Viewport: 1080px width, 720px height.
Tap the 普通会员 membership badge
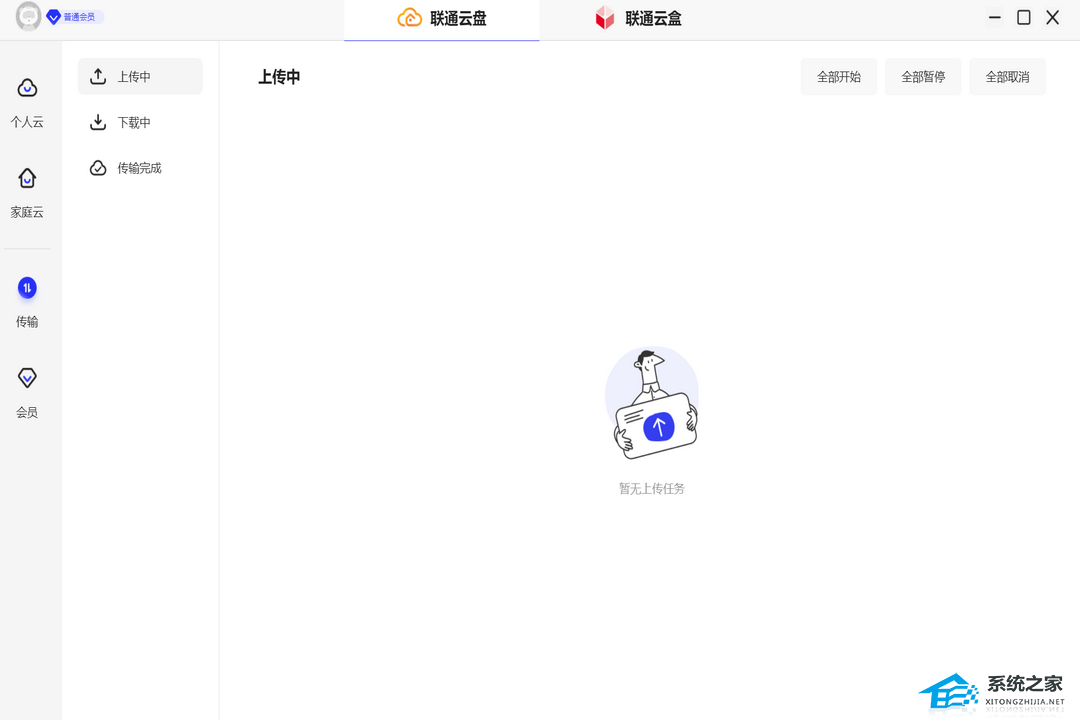[x=75, y=17]
